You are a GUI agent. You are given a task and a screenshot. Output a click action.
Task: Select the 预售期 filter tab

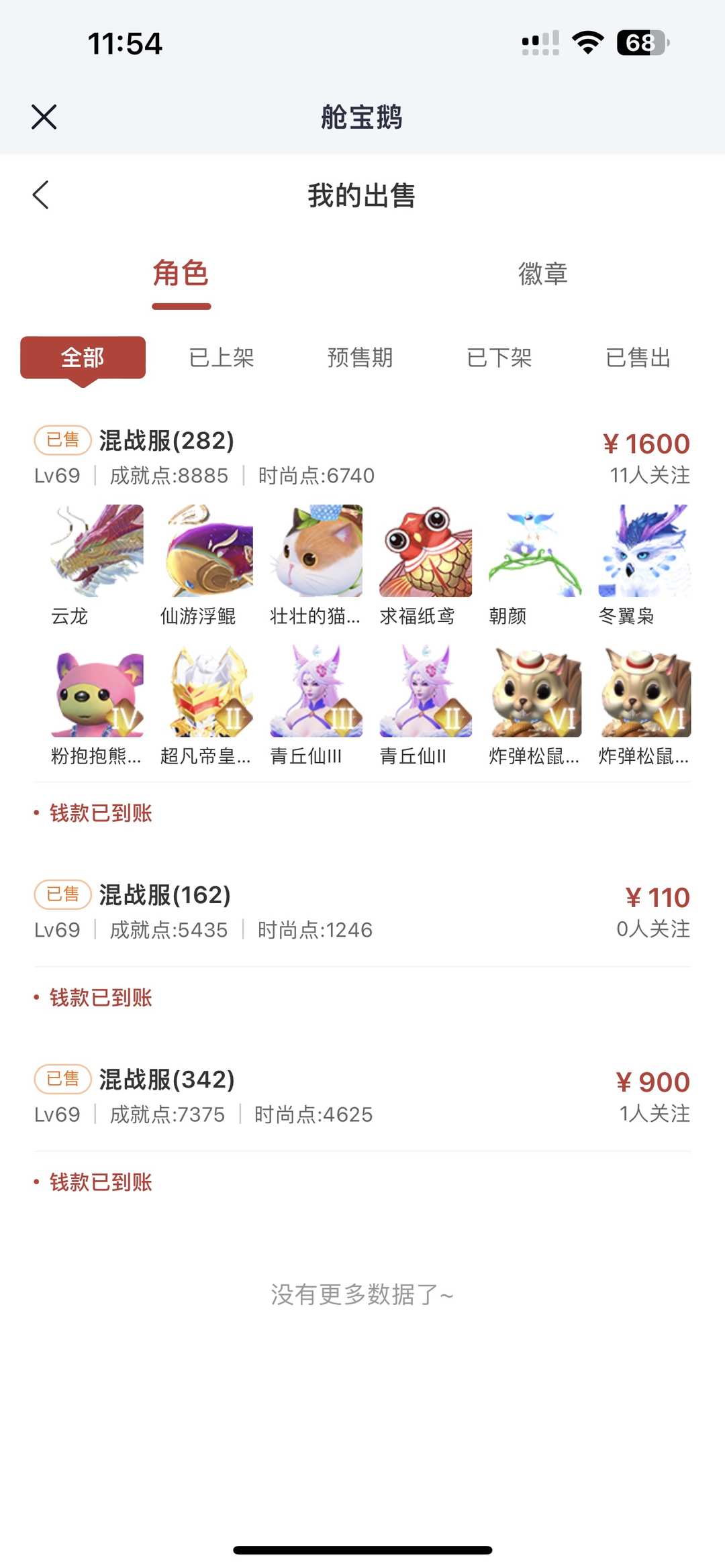coord(358,358)
